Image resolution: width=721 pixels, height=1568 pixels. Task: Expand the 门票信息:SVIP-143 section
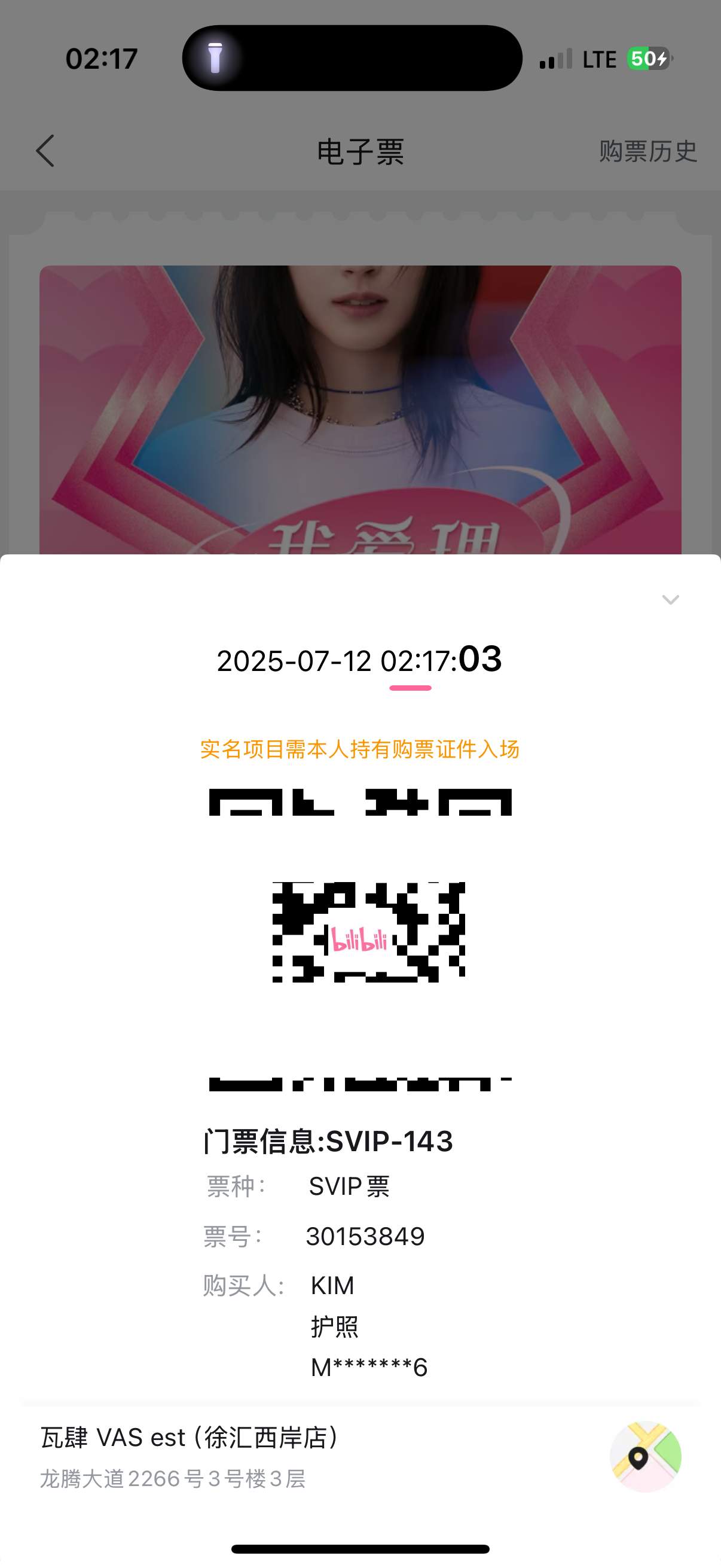click(328, 1140)
